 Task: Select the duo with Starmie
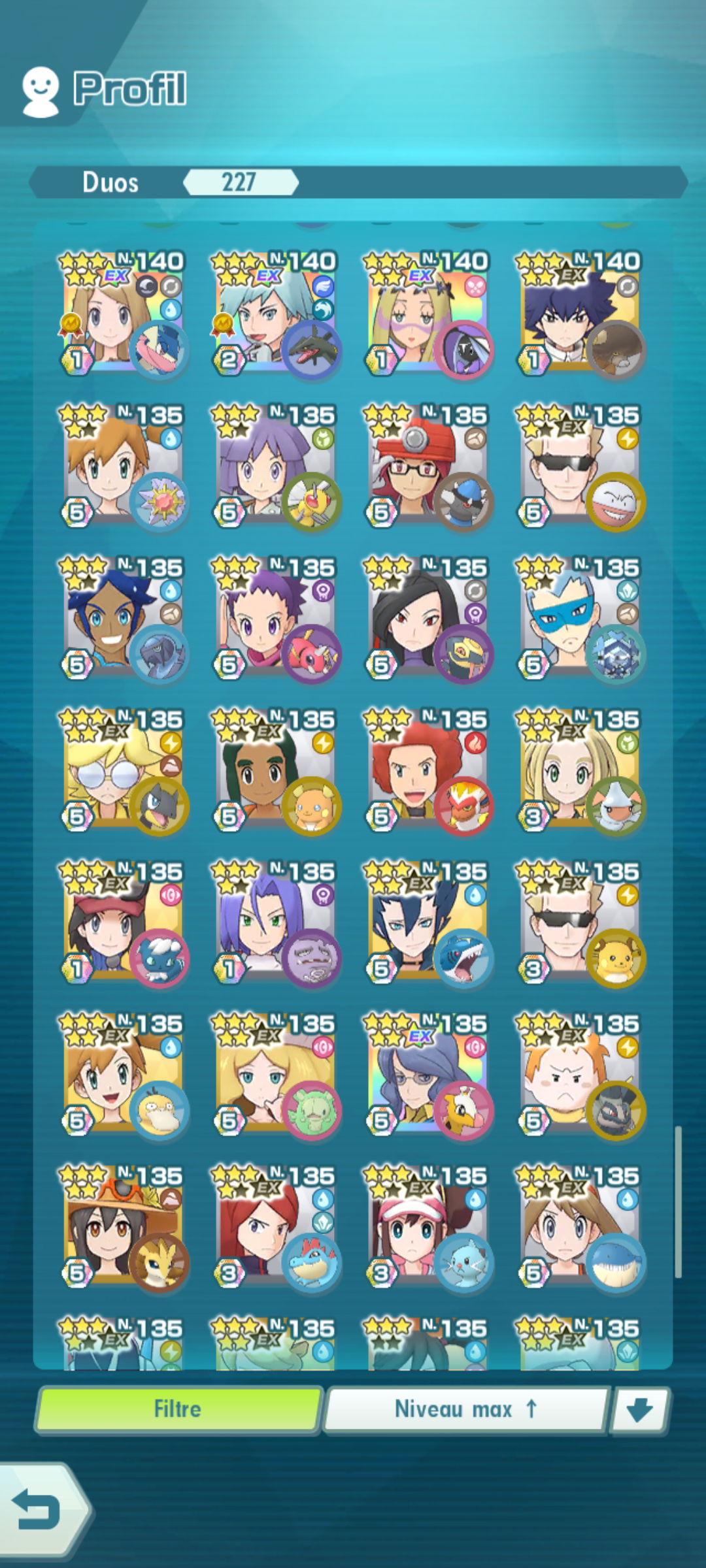pos(124,466)
